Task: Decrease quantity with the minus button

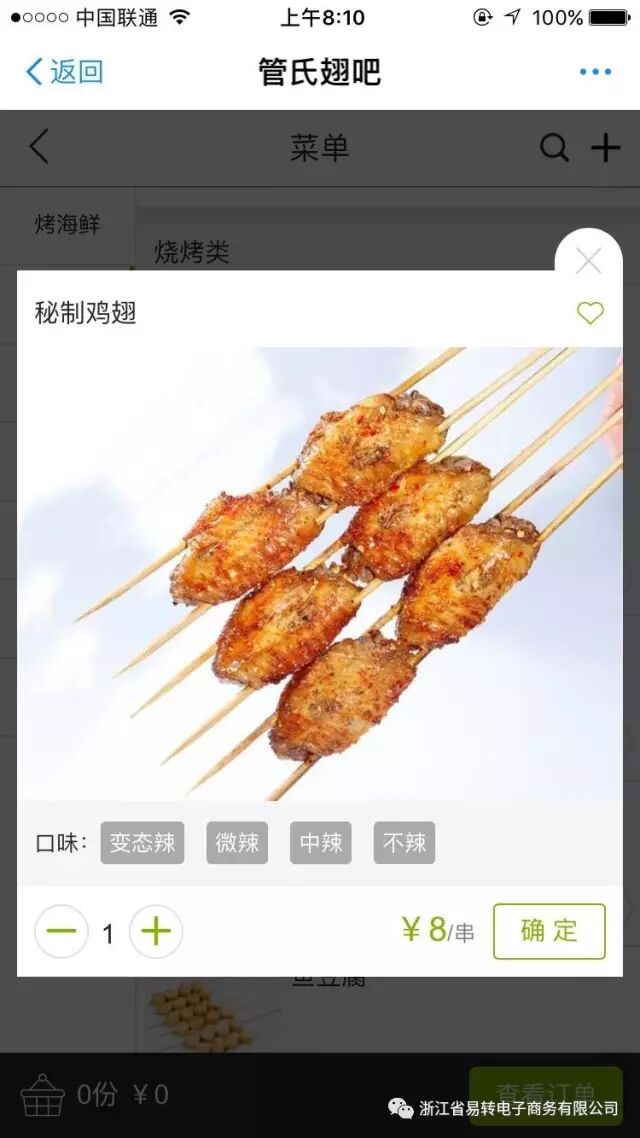Action: coord(61,932)
